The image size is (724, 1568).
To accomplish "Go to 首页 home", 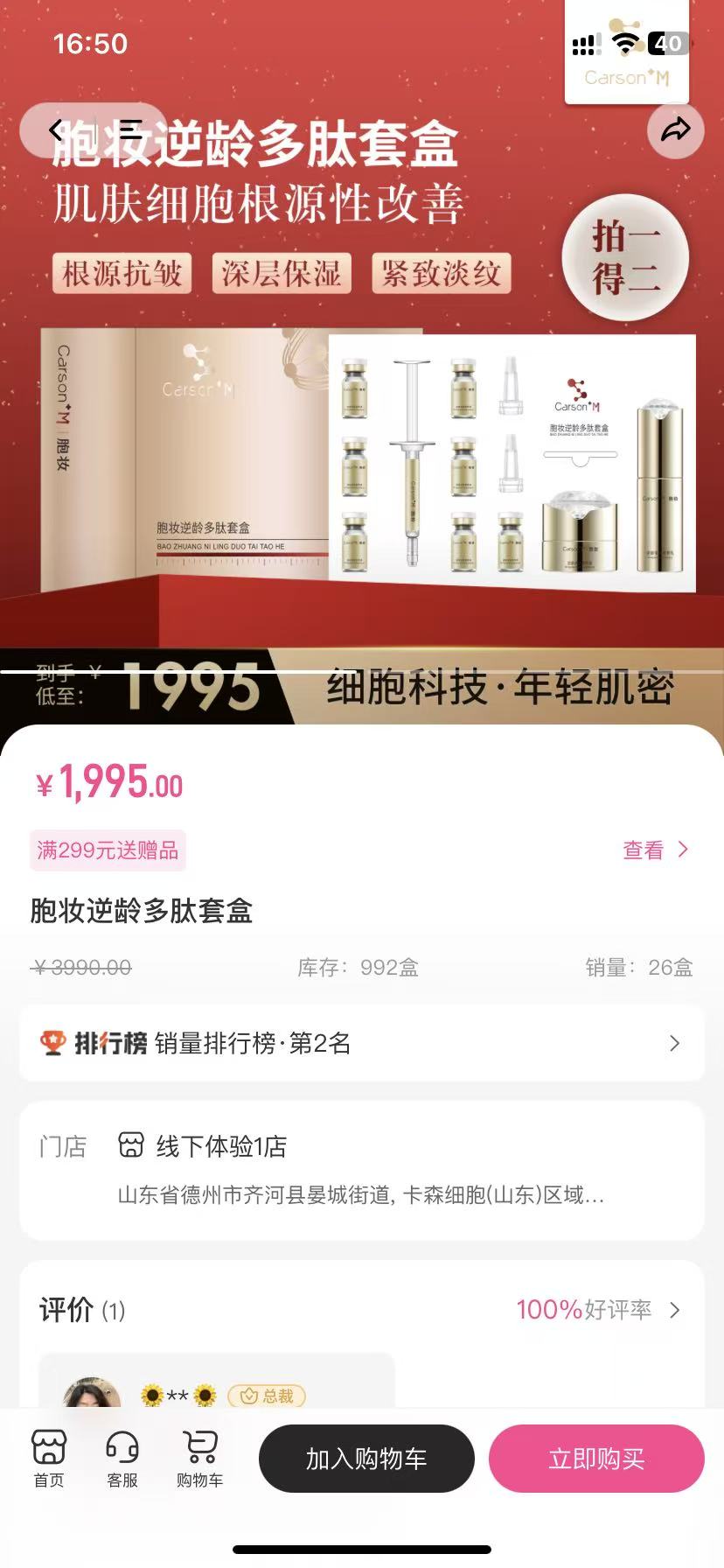I will click(x=49, y=1459).
